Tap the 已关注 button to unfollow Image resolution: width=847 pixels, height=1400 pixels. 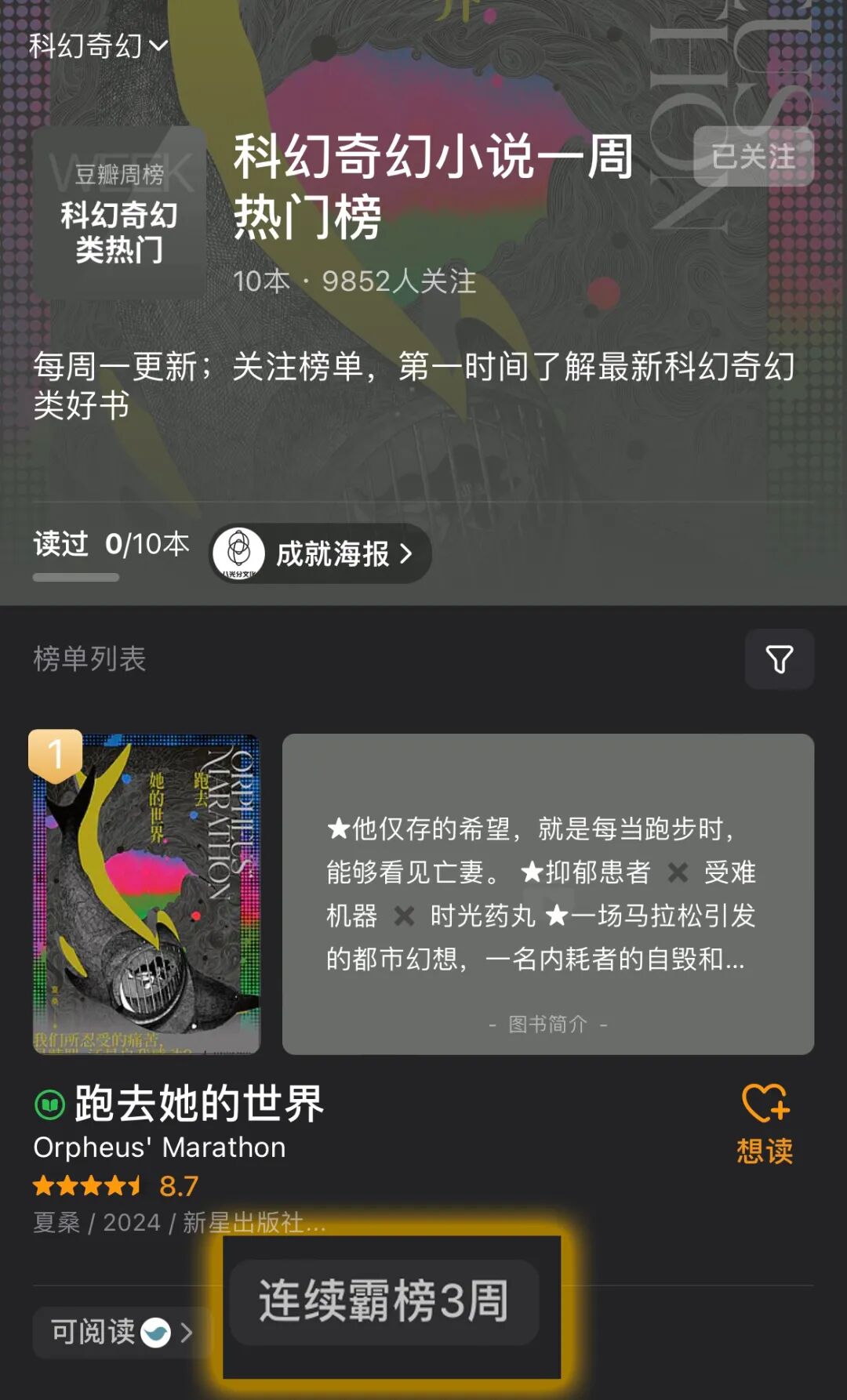pyautogui.click(x=753, y=156)
